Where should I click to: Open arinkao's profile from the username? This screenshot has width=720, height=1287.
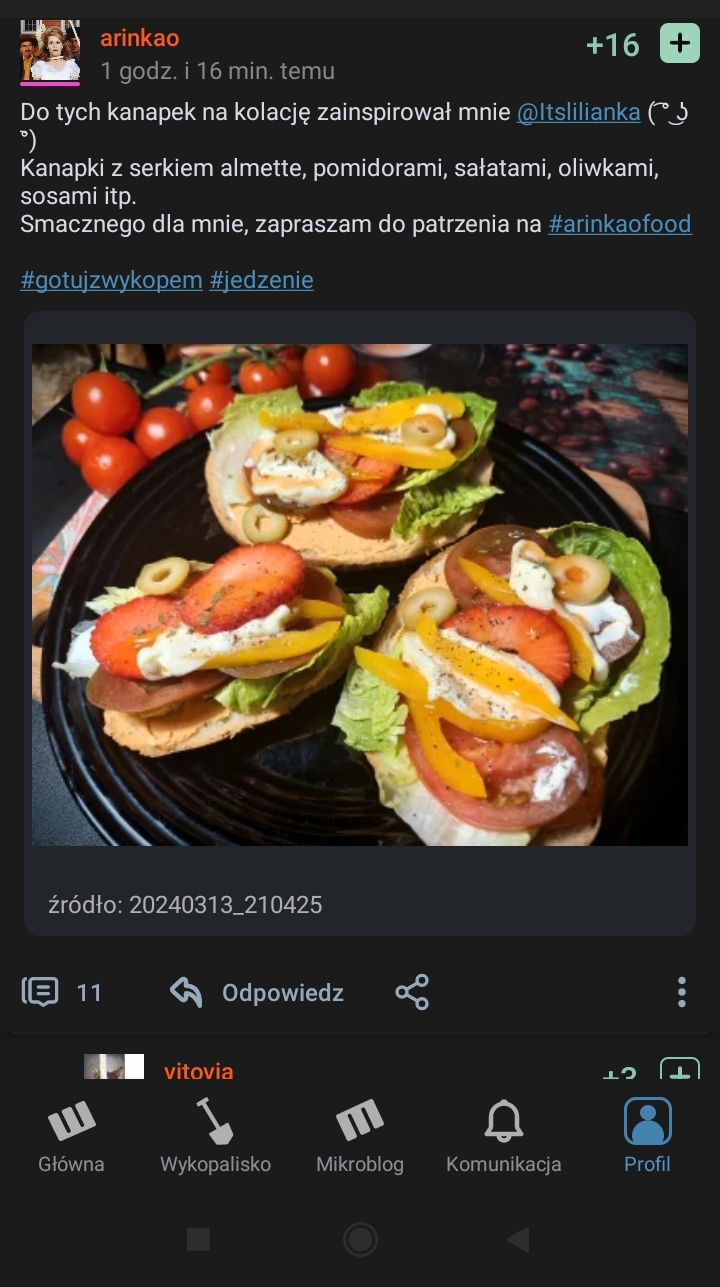(x=140, y=39)
